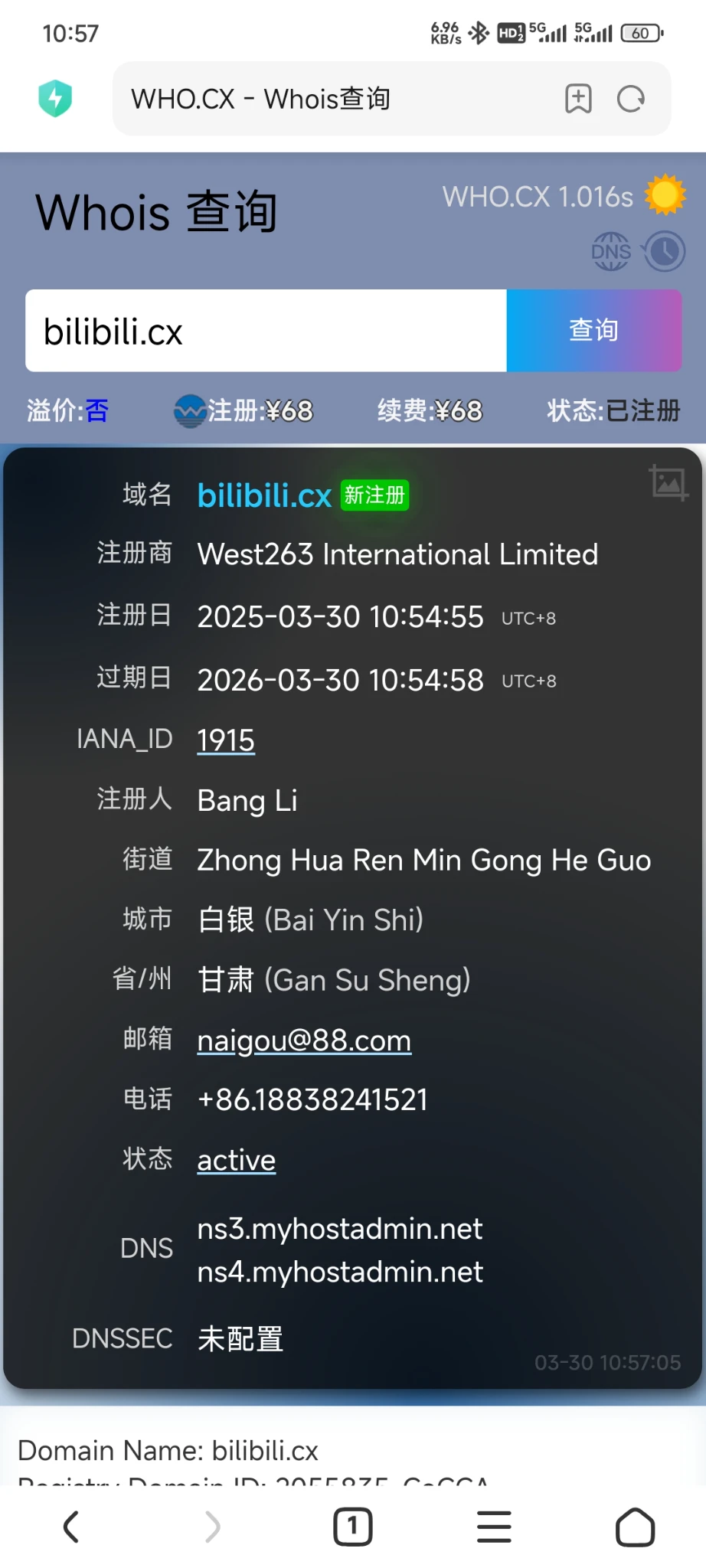Image resolution: width=706 pixels, height=1568 pixels.
Task: Open the bilibili.cx domain link
Action: click(264, 496)
